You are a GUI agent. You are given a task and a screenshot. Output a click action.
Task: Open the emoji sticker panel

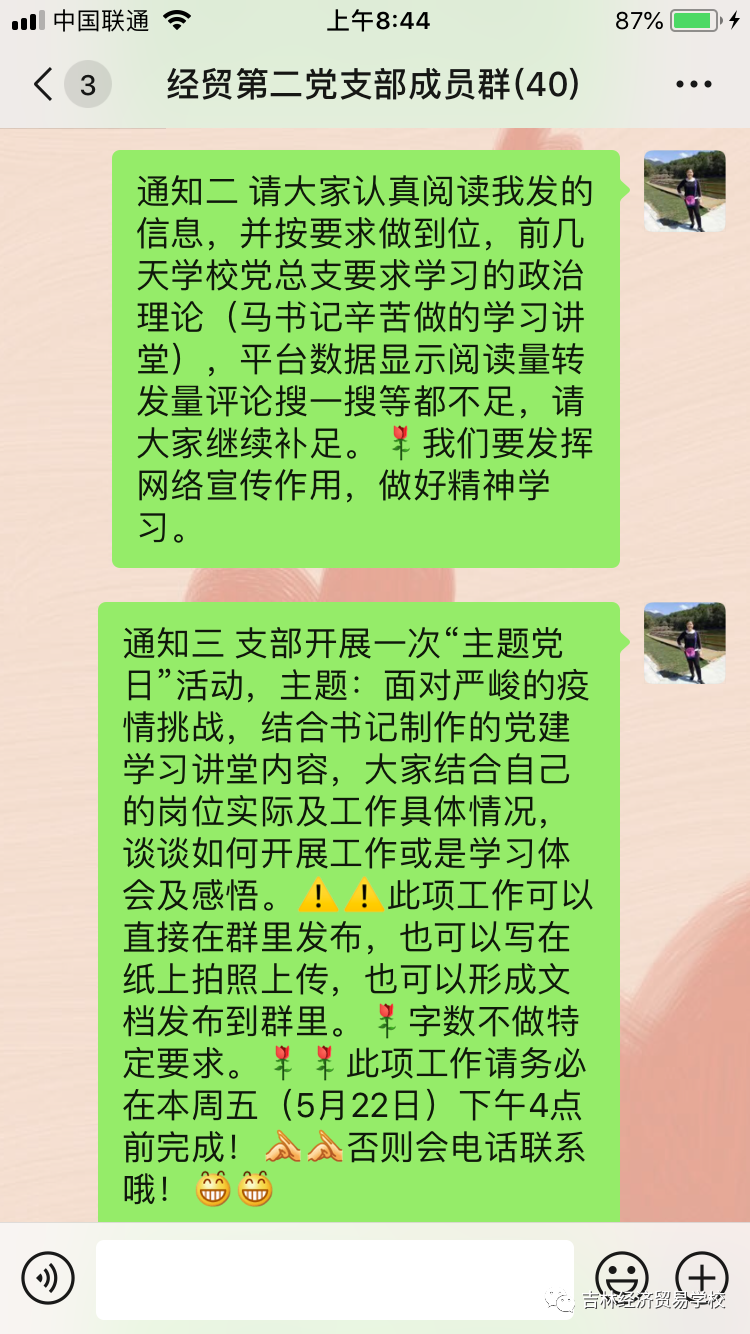tap(622, 1277)
